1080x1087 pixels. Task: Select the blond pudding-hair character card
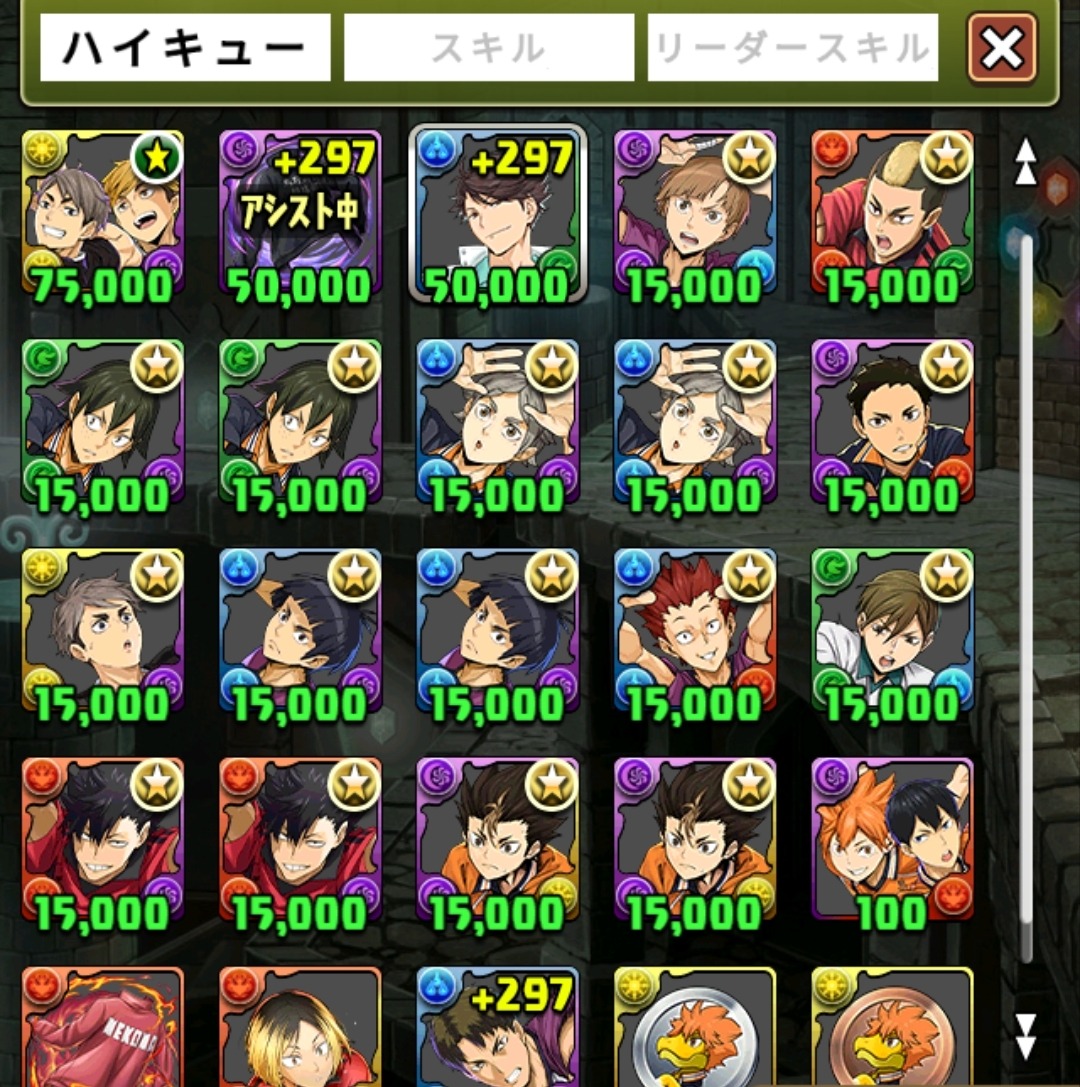(299, 1028)
